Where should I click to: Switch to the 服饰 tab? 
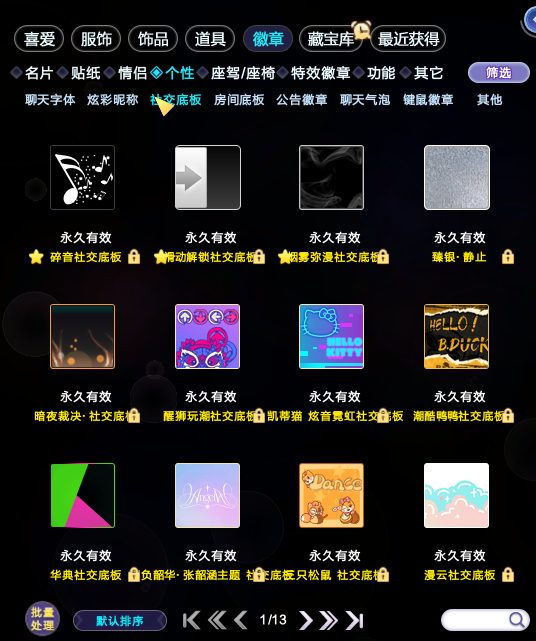click(x=96, y=39)
